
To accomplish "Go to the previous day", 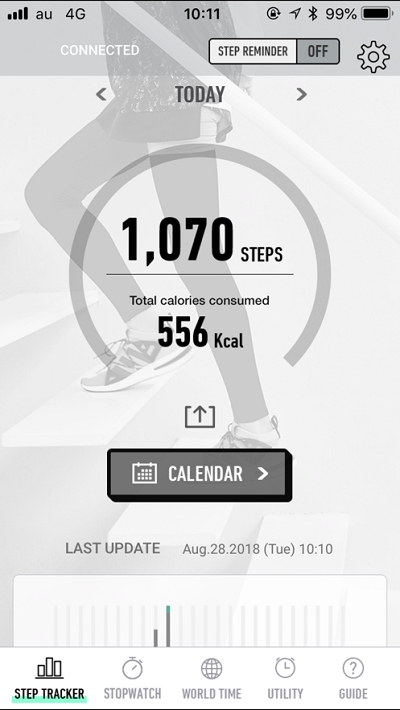I will pyautogui.click(x=101, y=95).
